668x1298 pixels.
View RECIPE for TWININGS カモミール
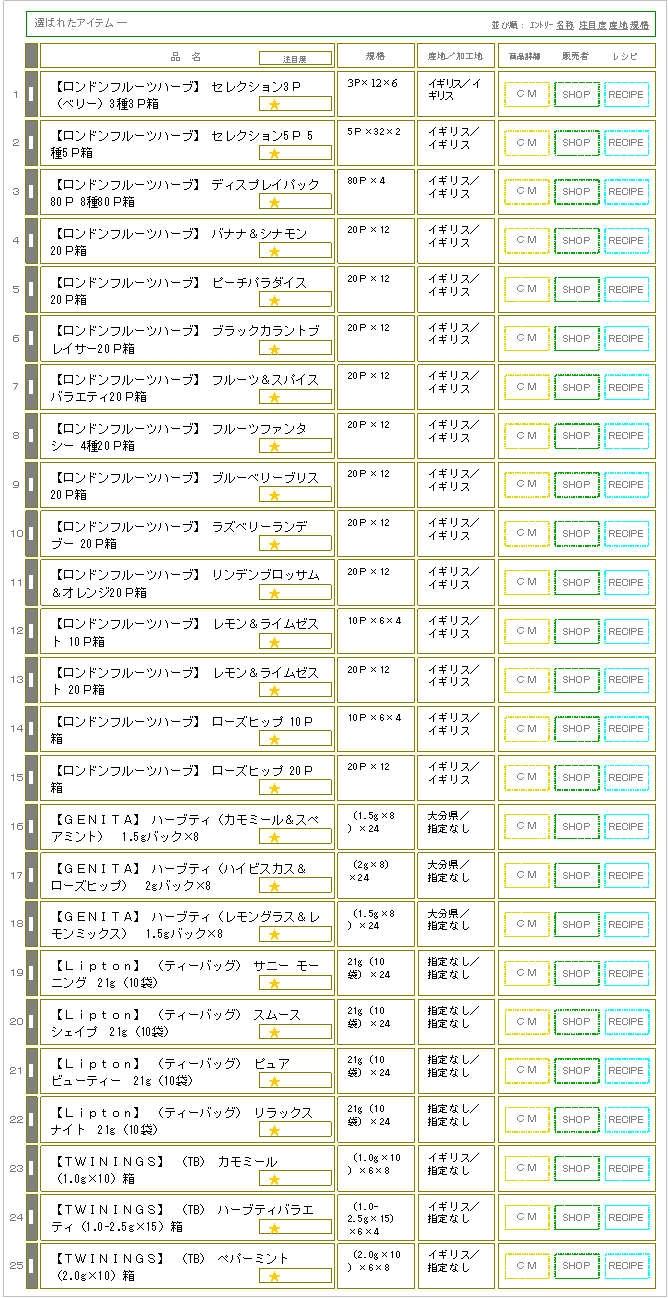627,1168
